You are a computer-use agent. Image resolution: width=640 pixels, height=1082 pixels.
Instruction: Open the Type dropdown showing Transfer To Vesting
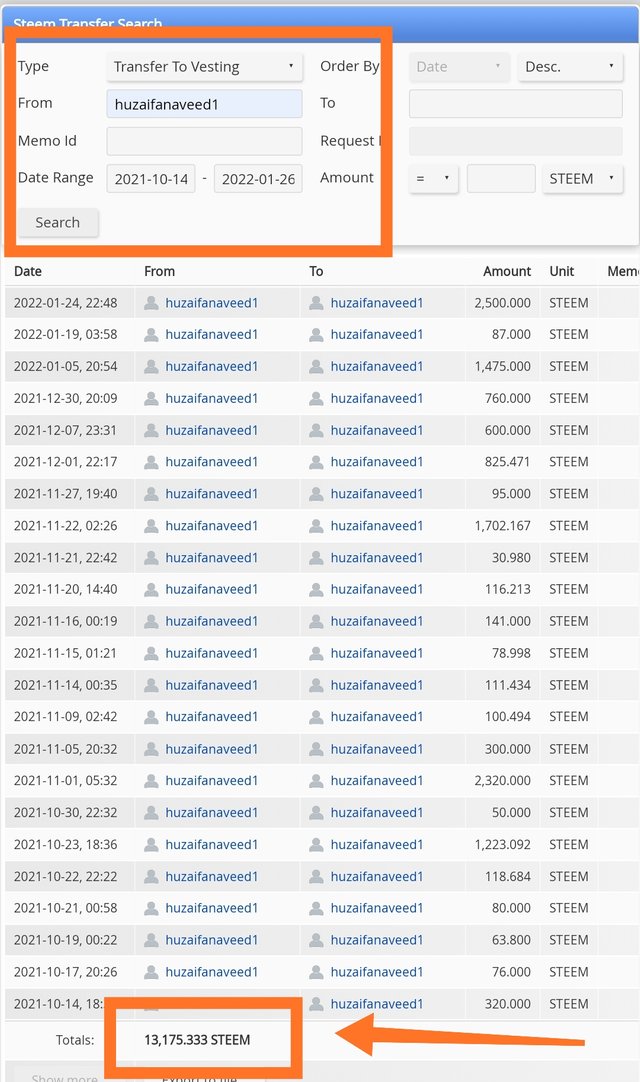coord(204,67)
